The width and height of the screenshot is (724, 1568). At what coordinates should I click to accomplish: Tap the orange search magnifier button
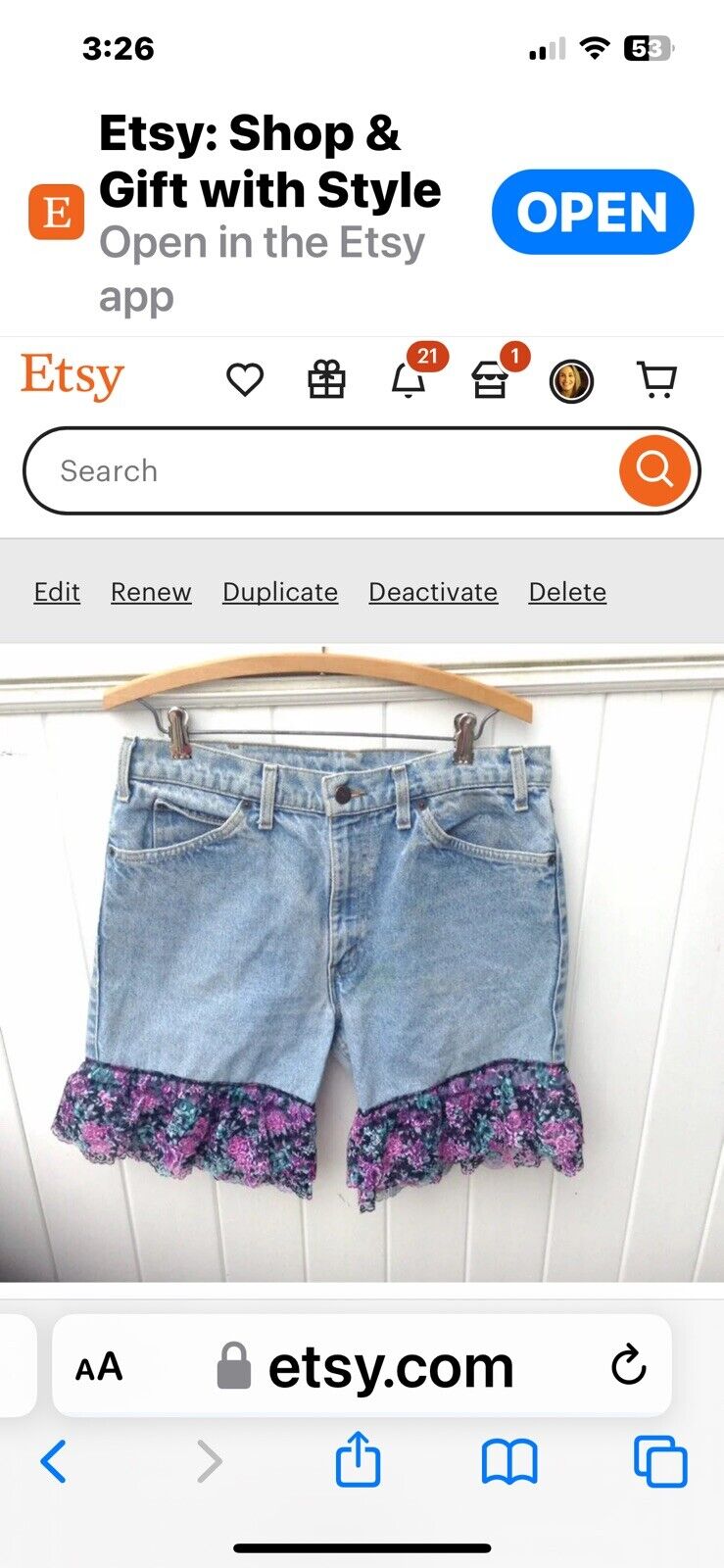pyautogui.click(x=654, y=470)
